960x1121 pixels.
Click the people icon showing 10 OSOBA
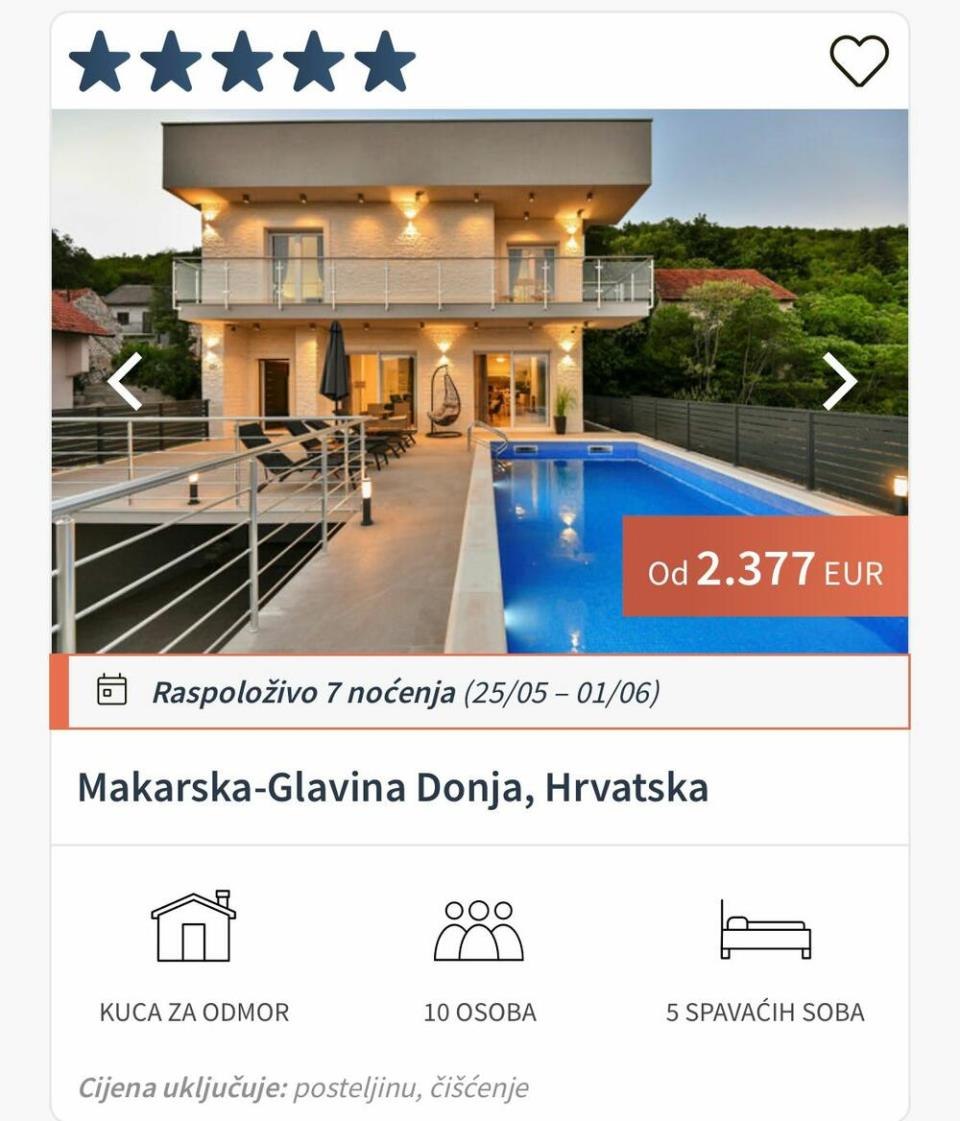[x=480, y=930]
